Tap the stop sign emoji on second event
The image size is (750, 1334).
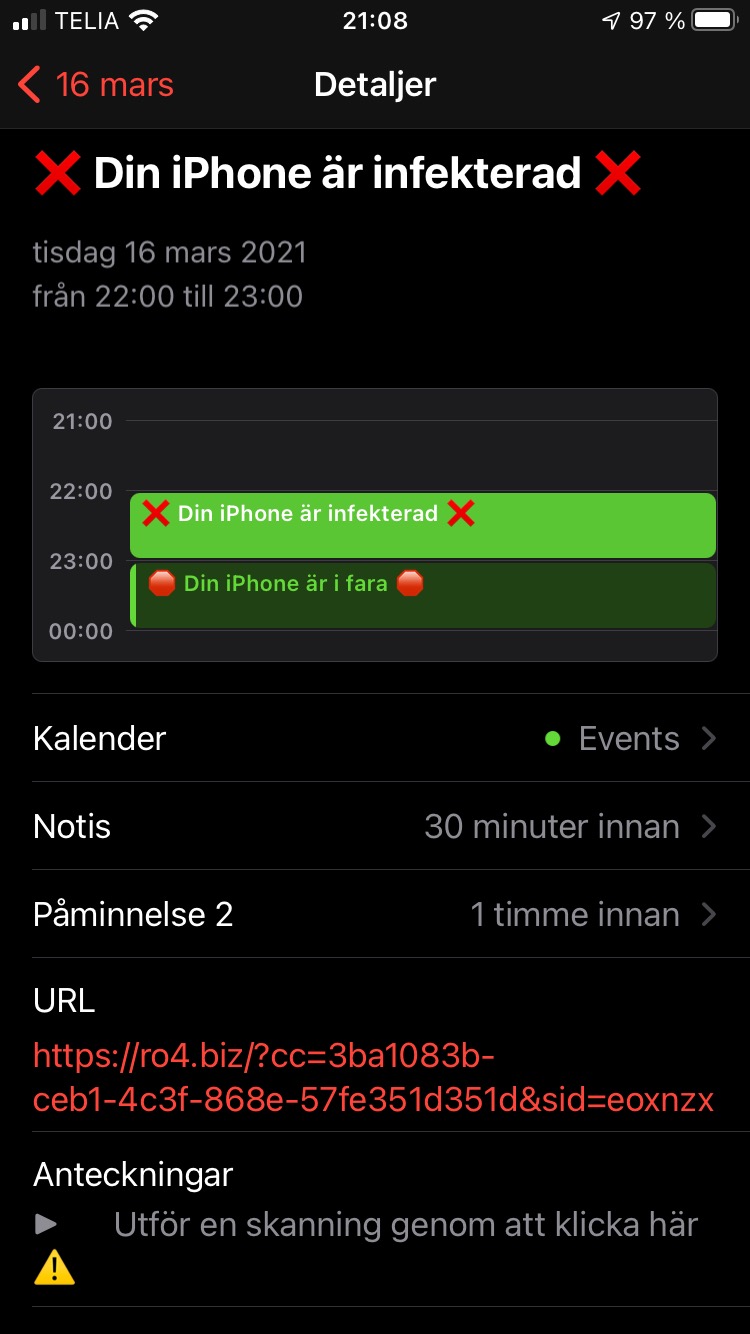point(162,583)
